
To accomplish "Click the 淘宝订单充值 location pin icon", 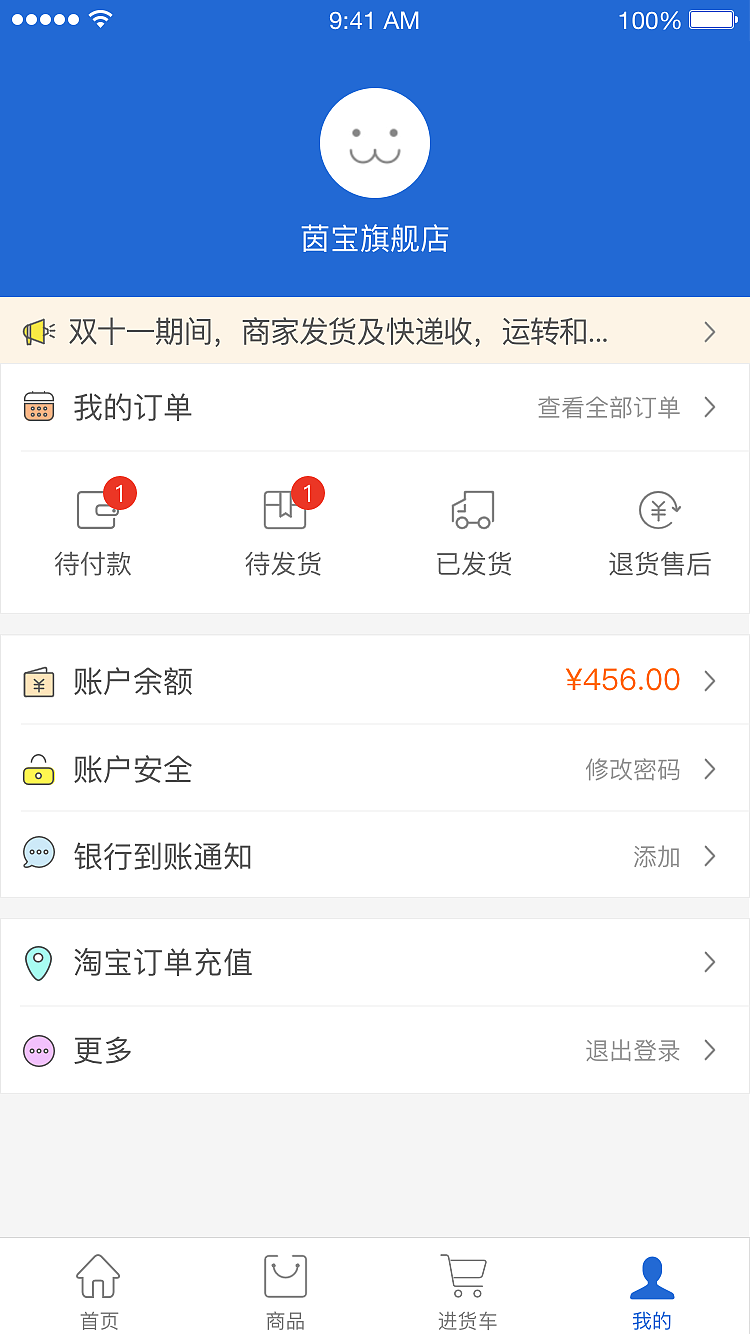I will point(38,961).
